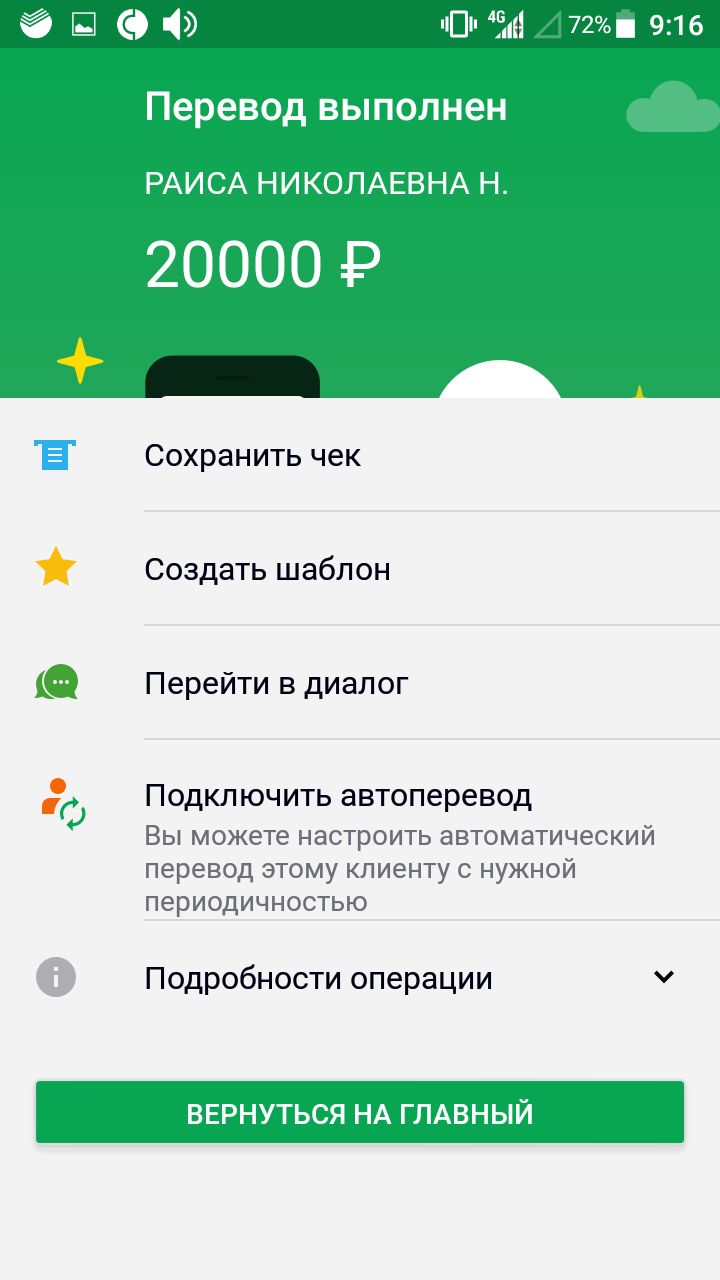Select Создать шаблон option
The image size is (720, 1280).
tap(267, 570)
